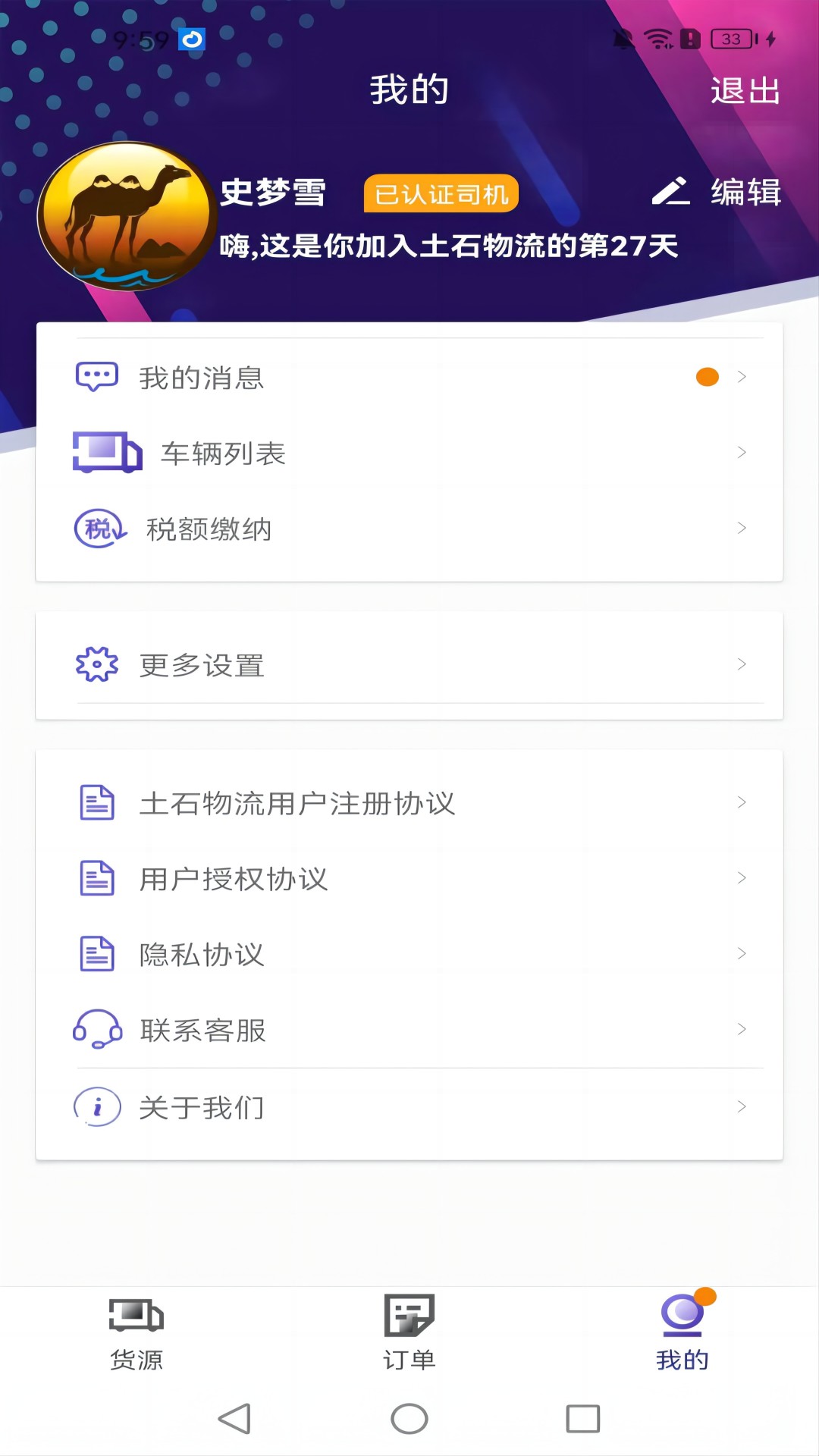This screenshot has height=1456, width=819.
Task: Go to 更多设置 settings
Action: pyautogui.click(x=409, y=665)
